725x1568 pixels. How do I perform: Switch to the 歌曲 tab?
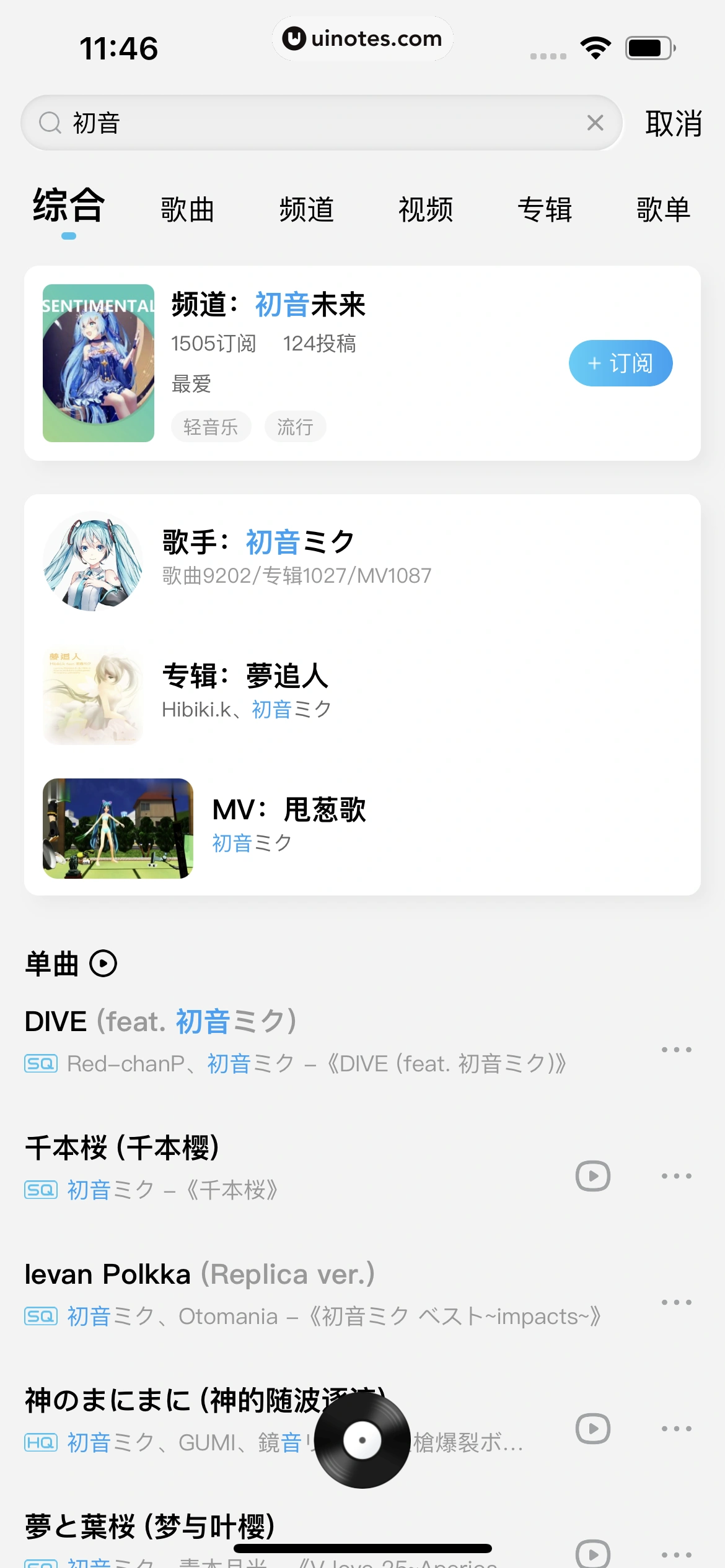pyautogui.click(x=187, y=209)
